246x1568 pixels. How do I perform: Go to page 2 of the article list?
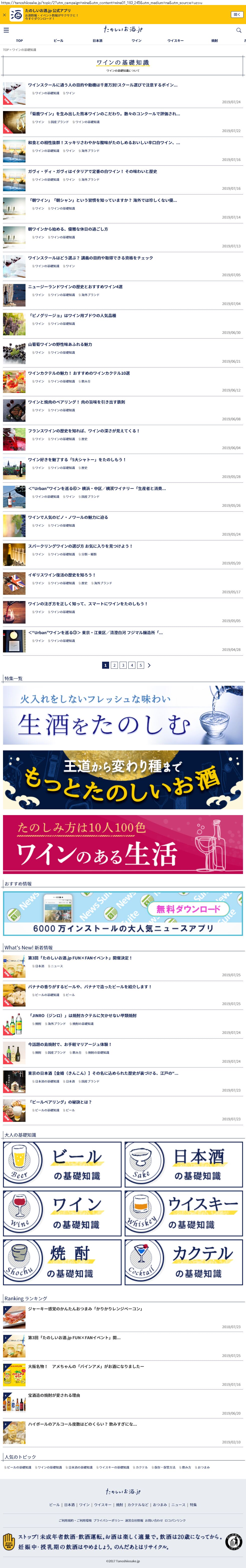tap(114, 665)
